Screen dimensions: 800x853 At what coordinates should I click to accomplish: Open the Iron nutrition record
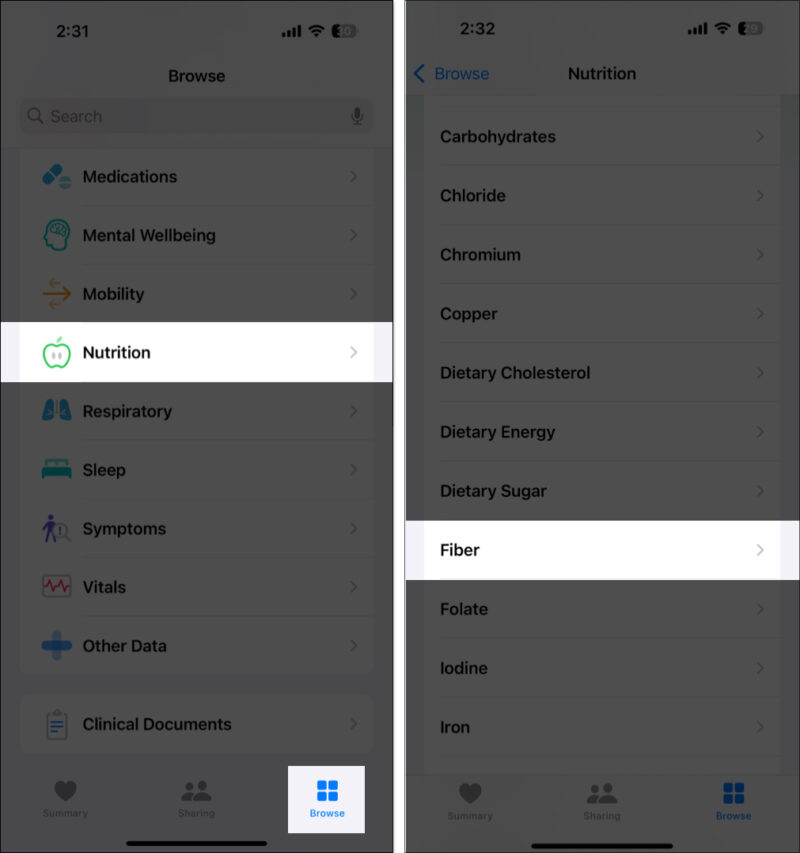(x=600, y=727)
